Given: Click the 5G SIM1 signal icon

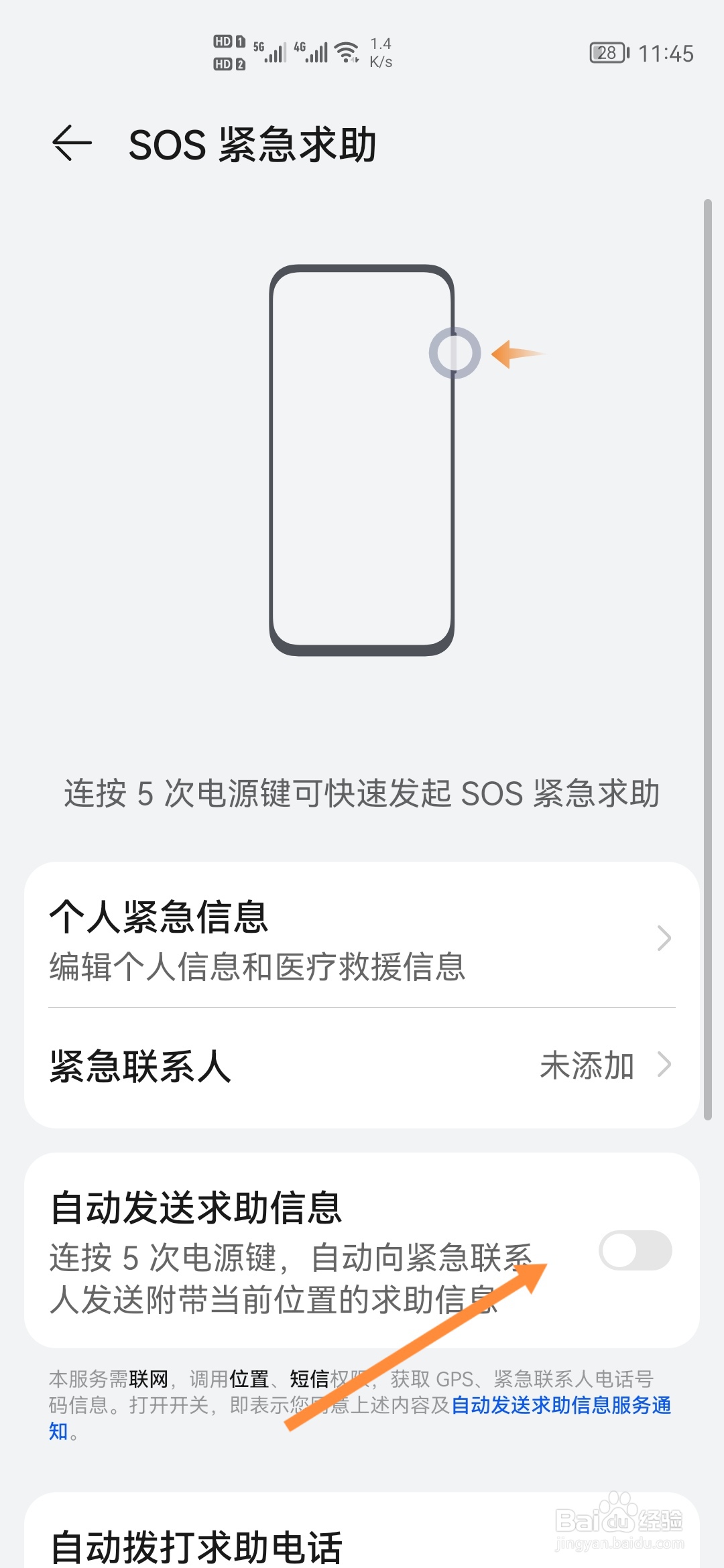Looking at the screenshot, I should pos(270,50).
